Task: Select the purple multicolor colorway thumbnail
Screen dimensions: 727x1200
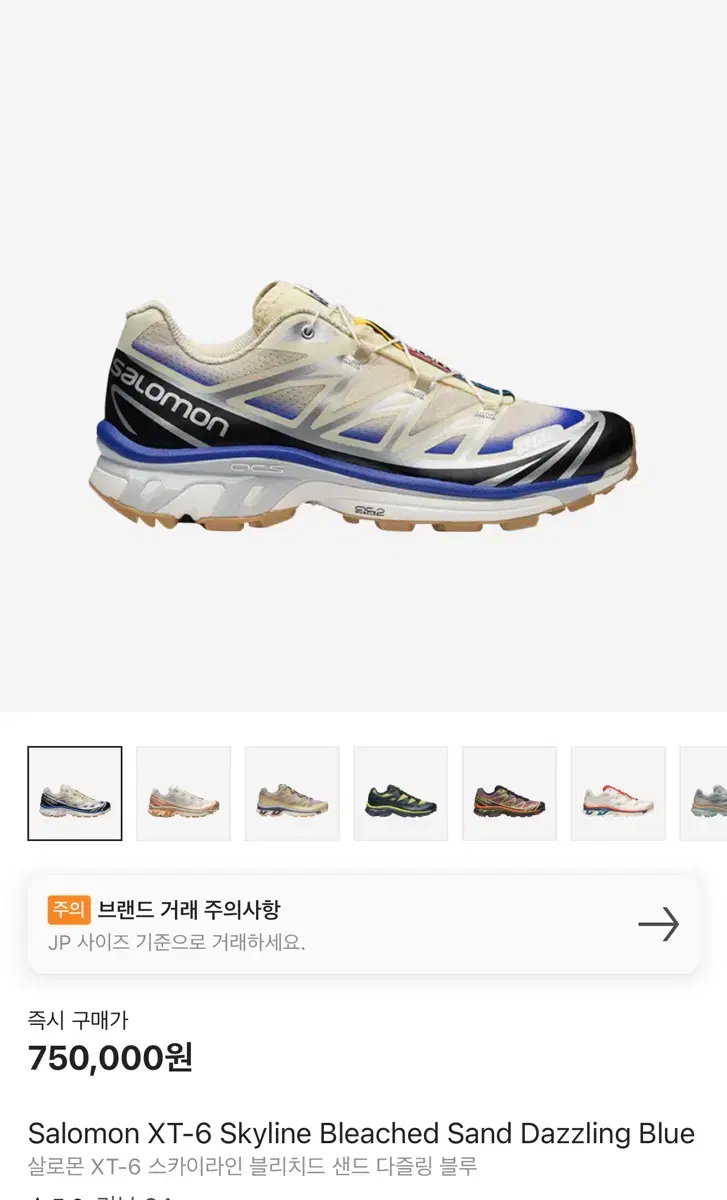Action: (x=509, y=793)
